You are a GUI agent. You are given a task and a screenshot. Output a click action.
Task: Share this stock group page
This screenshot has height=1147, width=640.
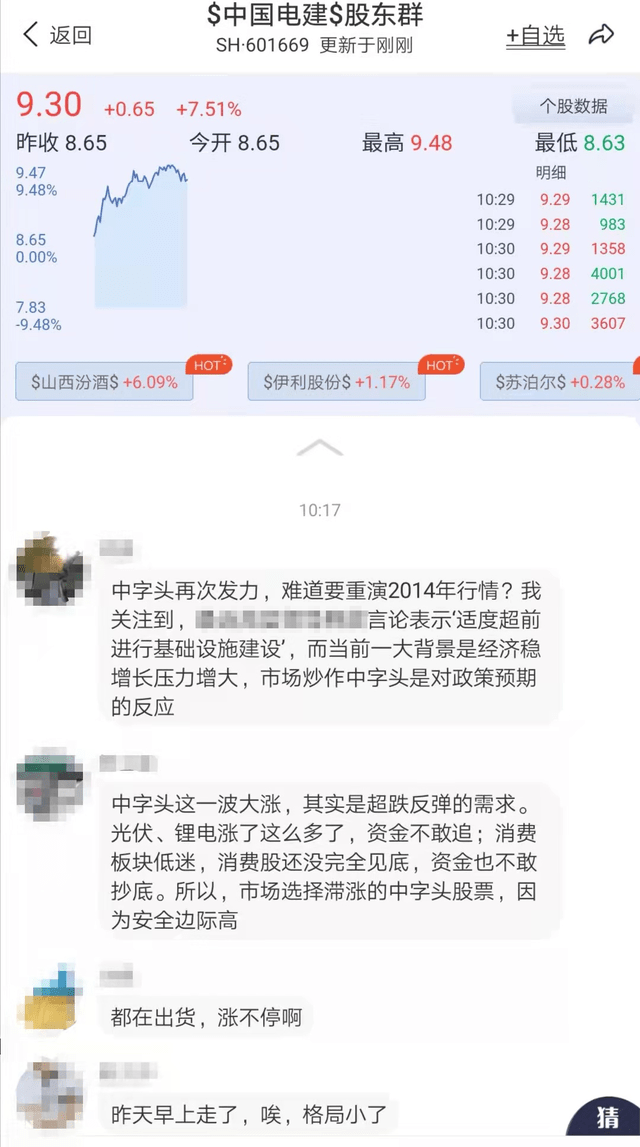(x=601, y=35)
